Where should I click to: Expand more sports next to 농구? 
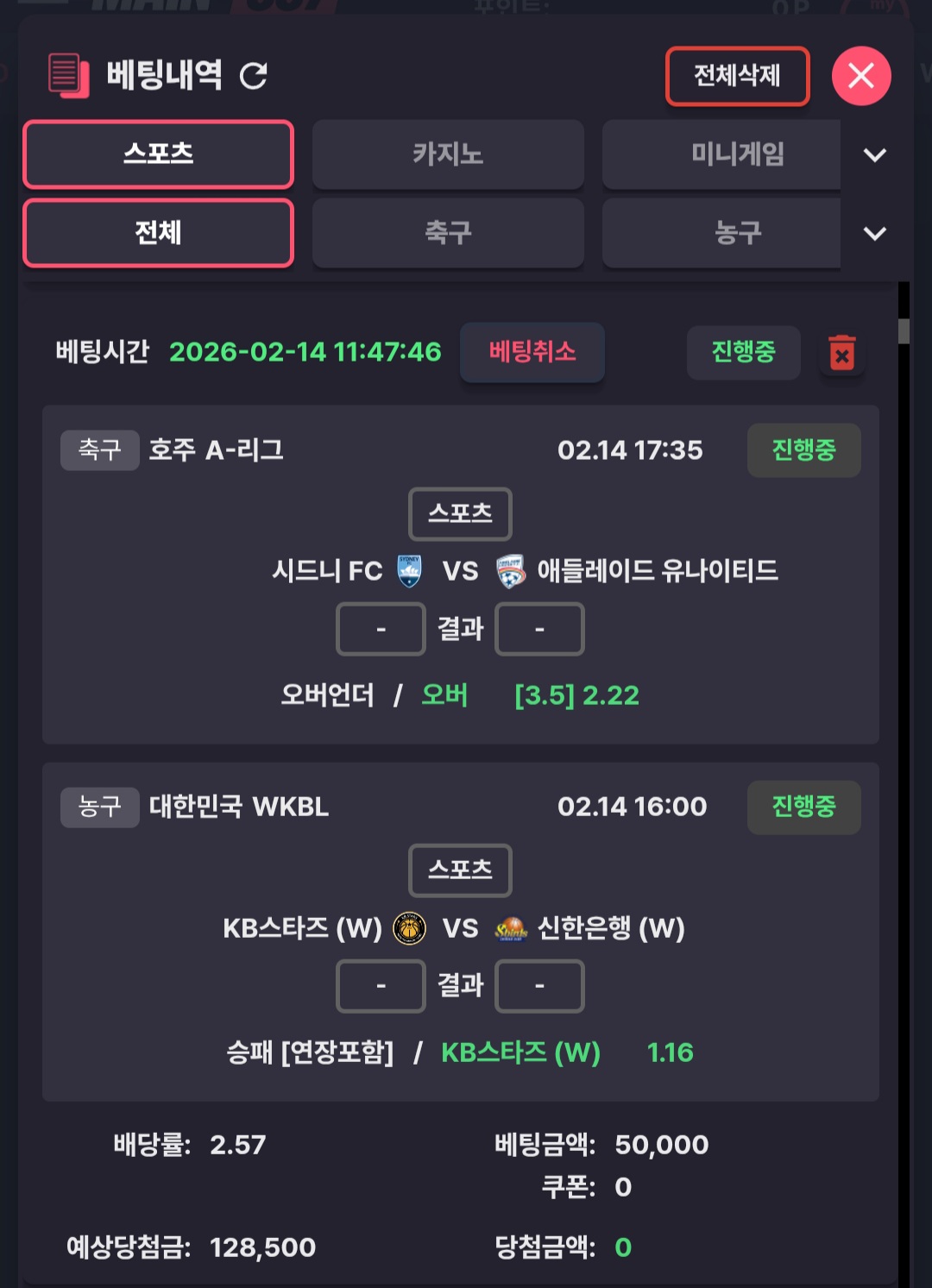pyautogui.click(x=874, y=234)
